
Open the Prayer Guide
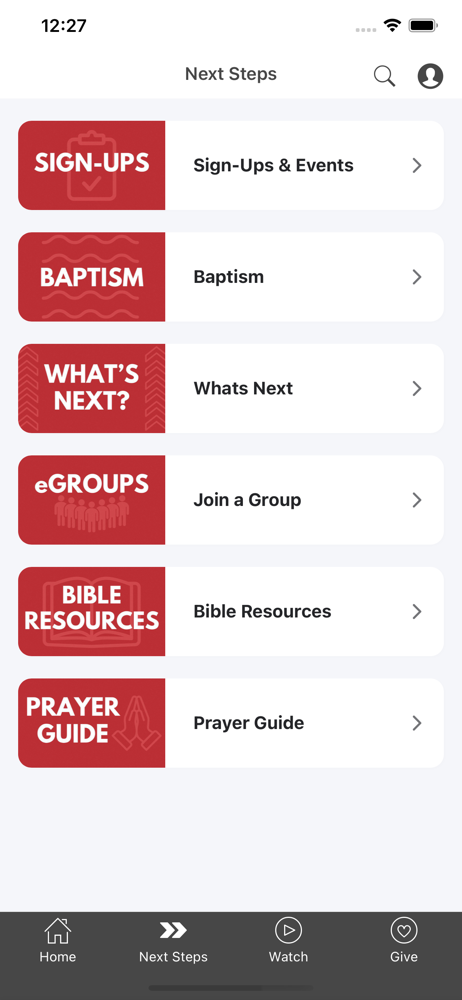coord(231,723)
